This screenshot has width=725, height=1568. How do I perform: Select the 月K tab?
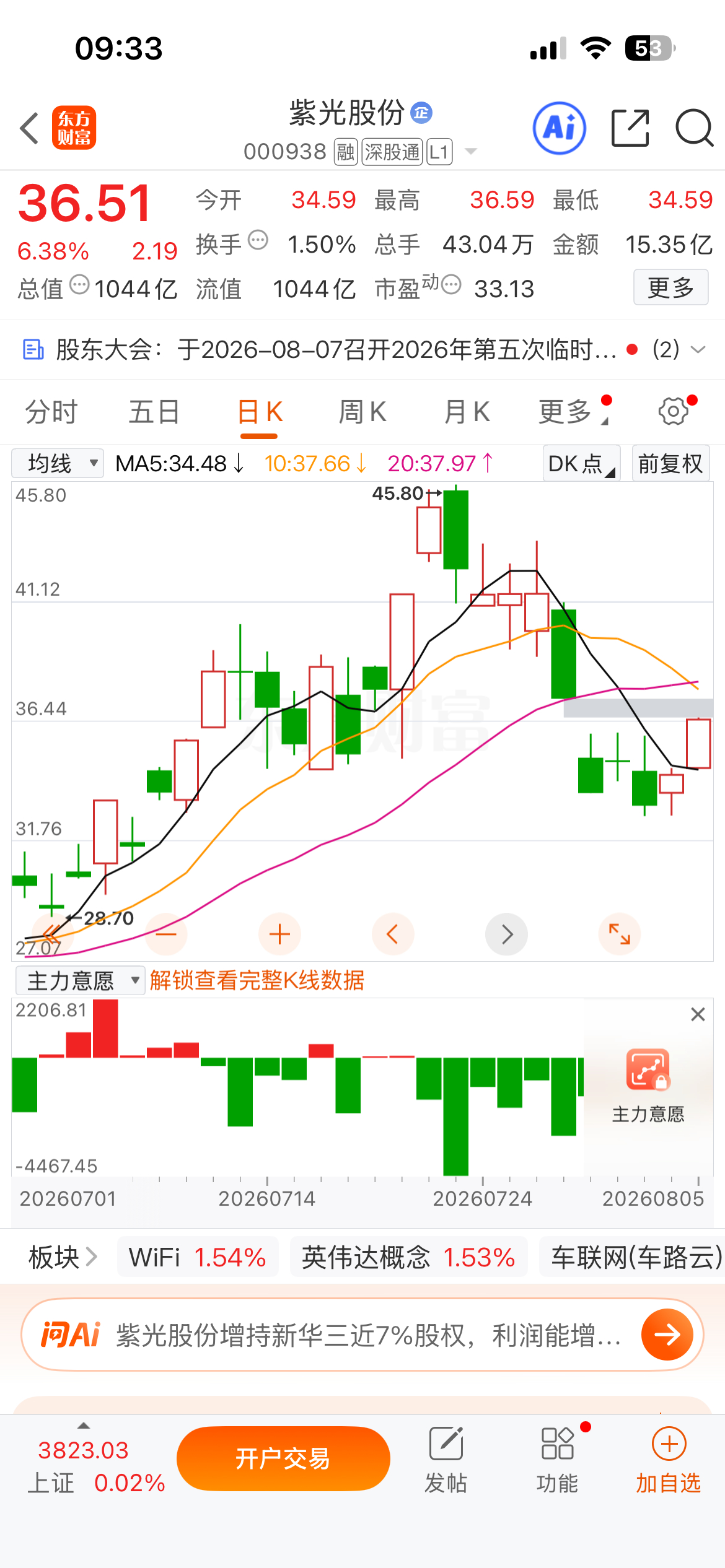pyautogui.click(x=467, y=412)
